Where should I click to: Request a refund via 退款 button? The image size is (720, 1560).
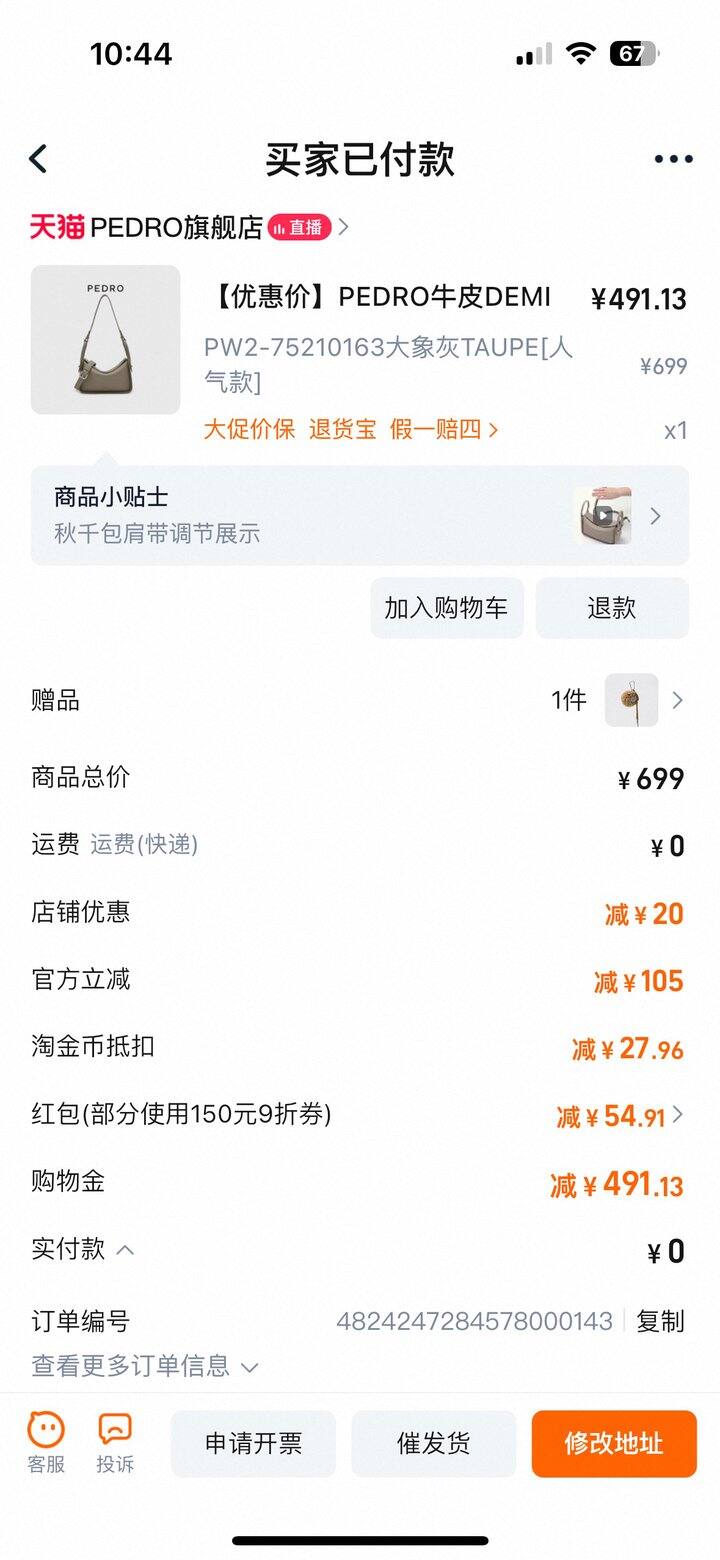pyautogui.click(x=612, y=607)
